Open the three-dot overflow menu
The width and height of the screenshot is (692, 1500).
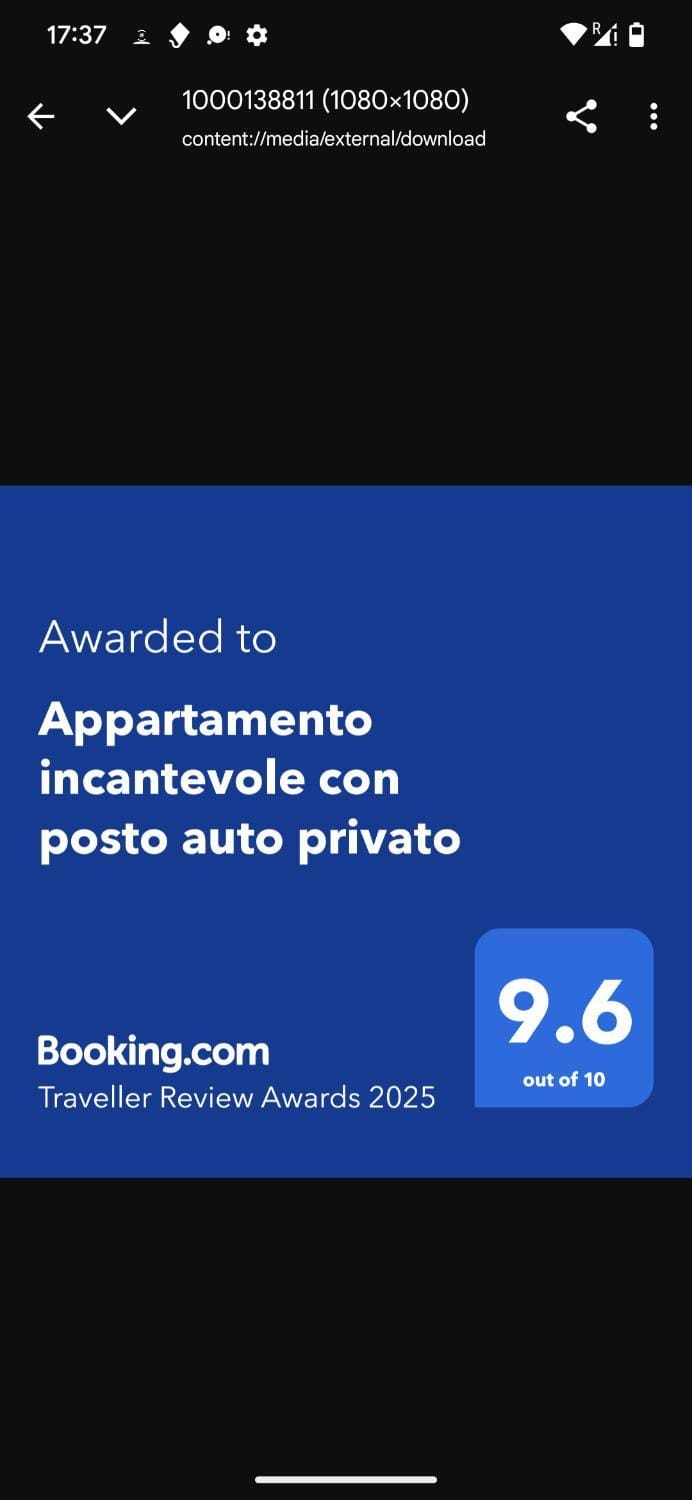pos(653,117)
